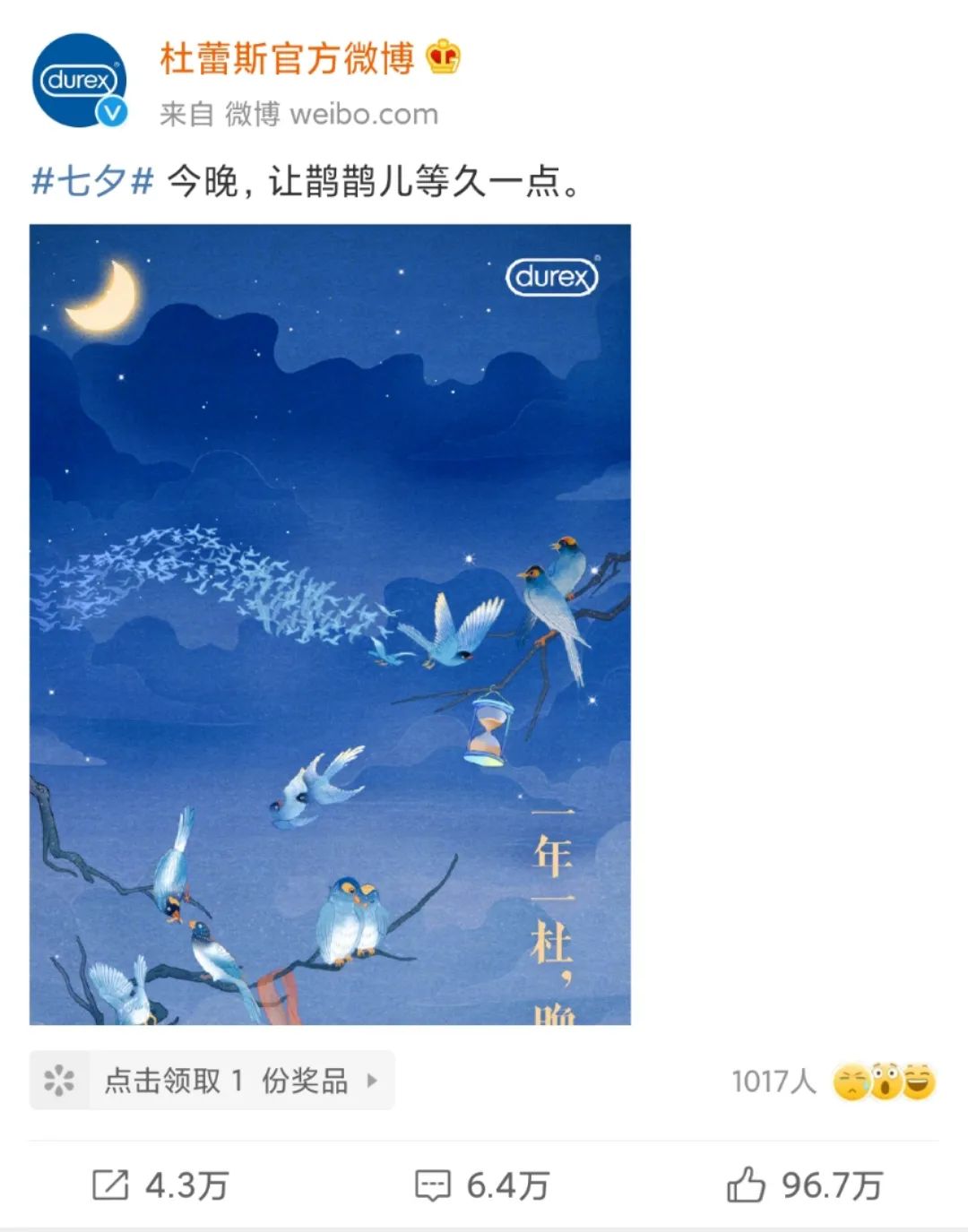Open the Durex profile avatar
The height and width of the screenshot is (1232, 968).
tap(79, 81)
